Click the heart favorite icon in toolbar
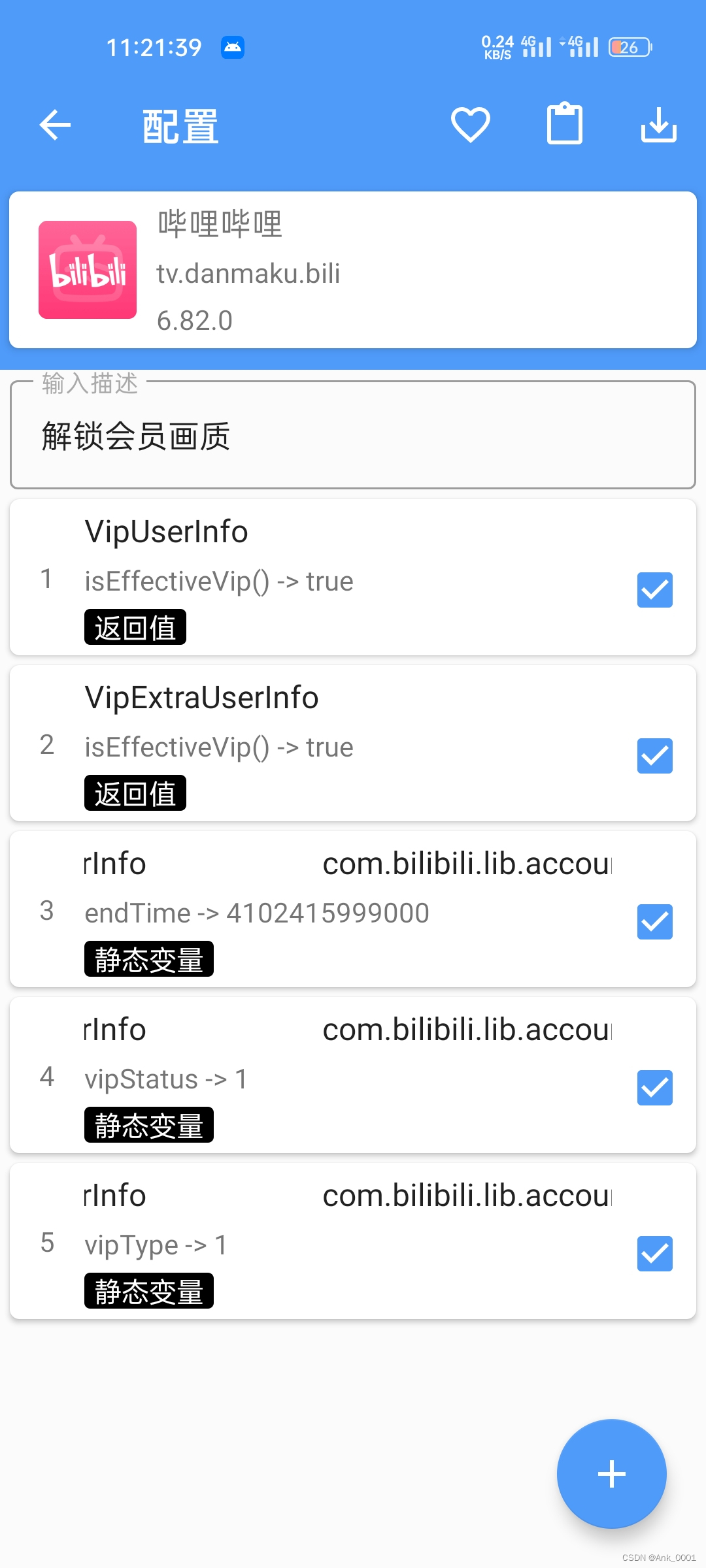This screenshot has height=1568, width=706. pos(470,124)
